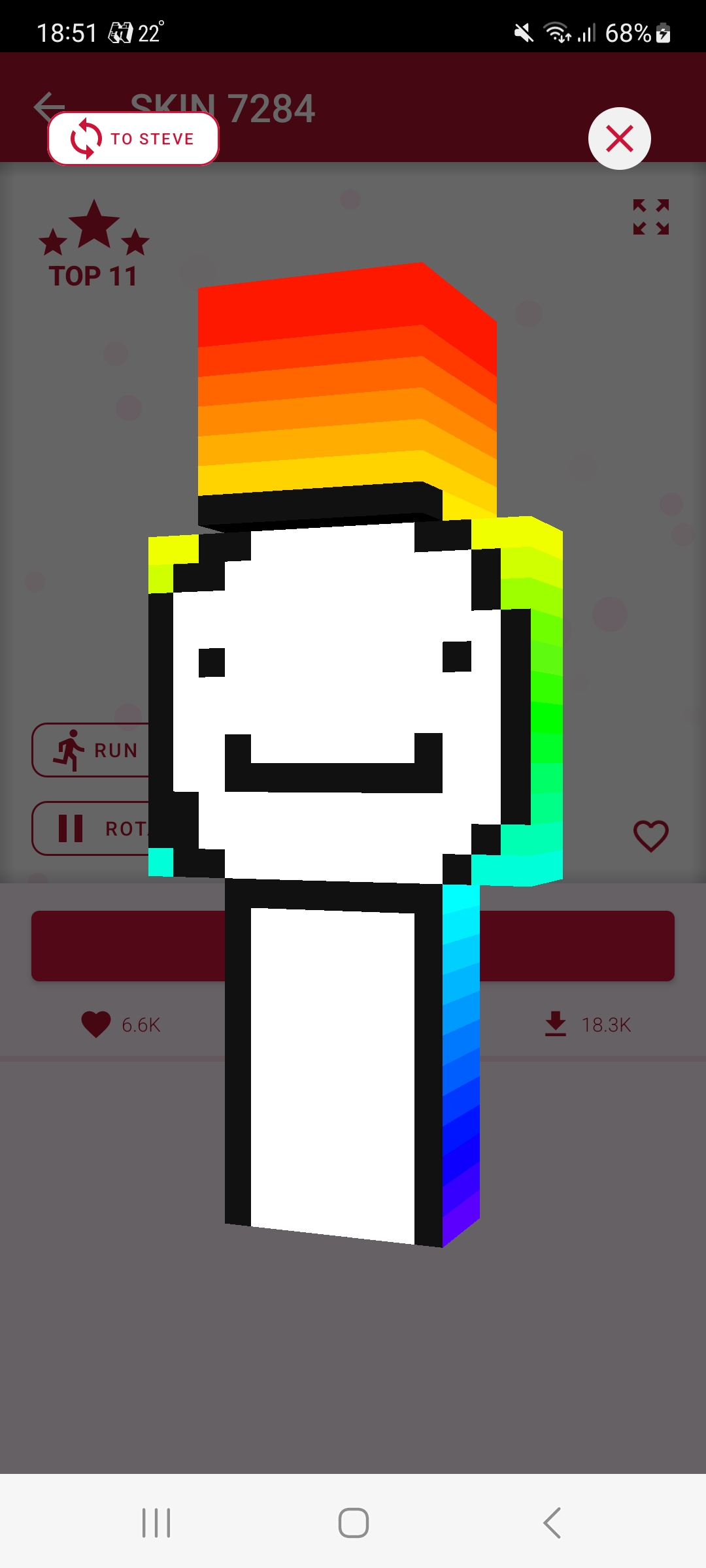706x1568 pixels.
Task: Open the recent apps view
Action: coord(156,1523)
